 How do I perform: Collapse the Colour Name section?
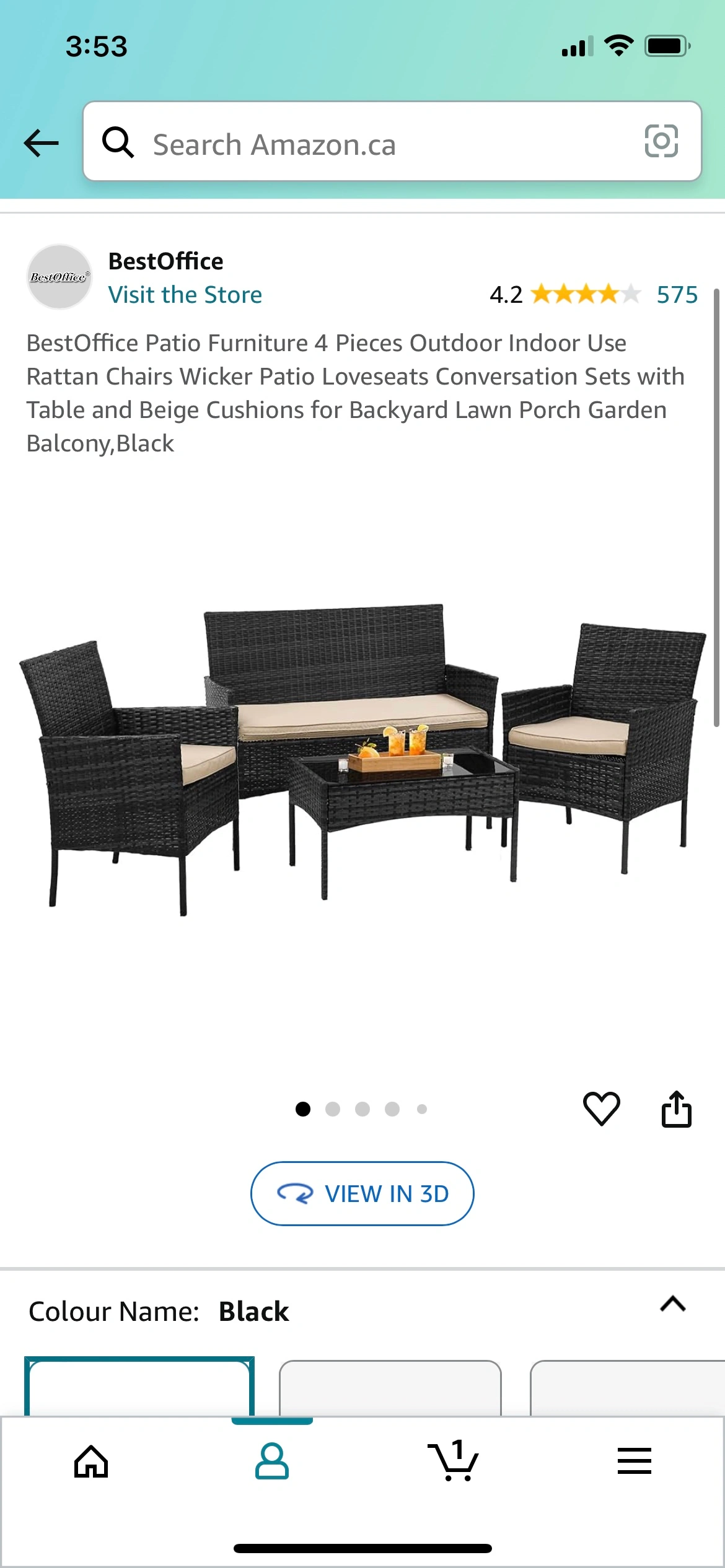click(x=673, y=1304)
